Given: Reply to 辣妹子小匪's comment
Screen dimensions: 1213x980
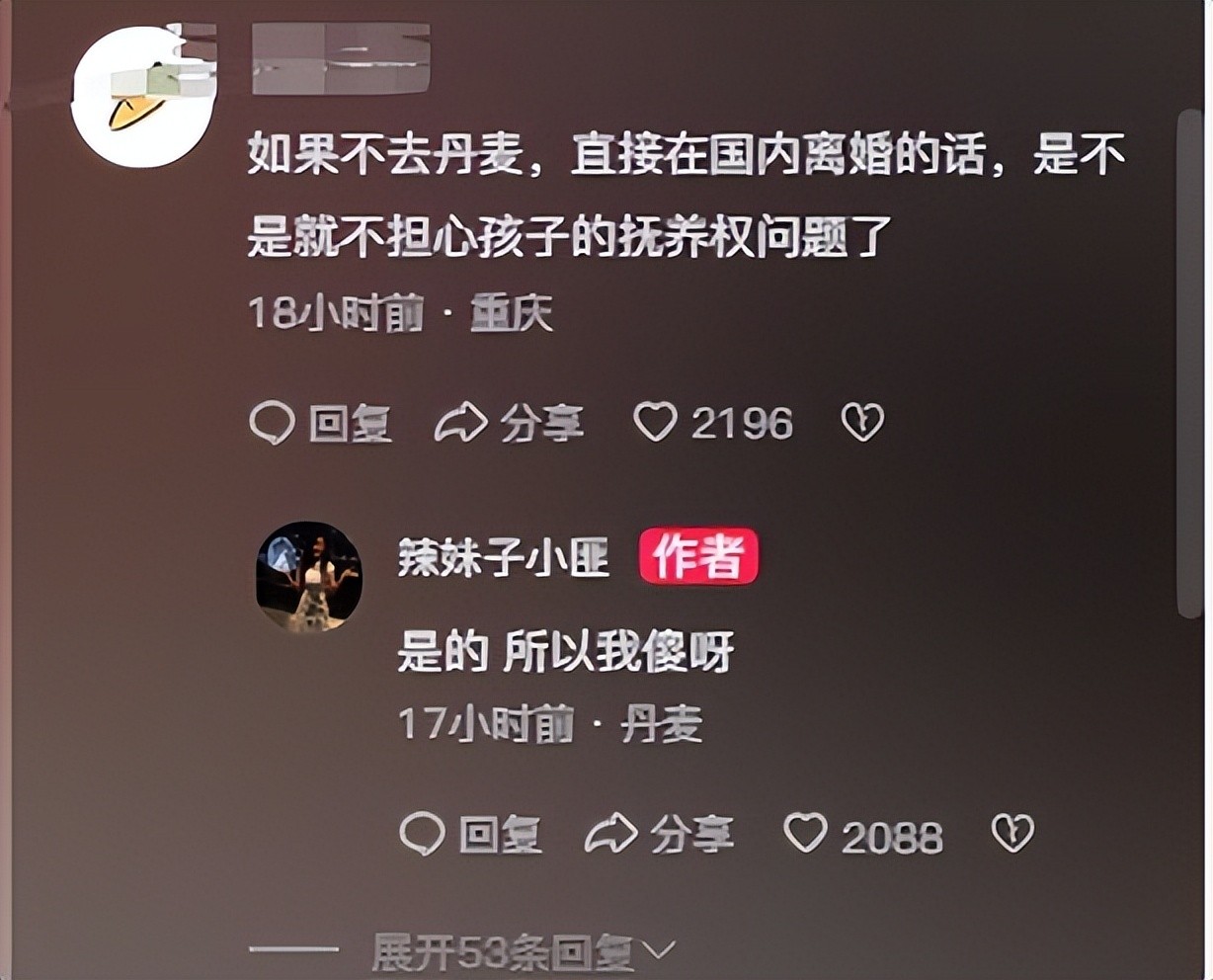Looking at the screenshot, I should click(471, 835).
